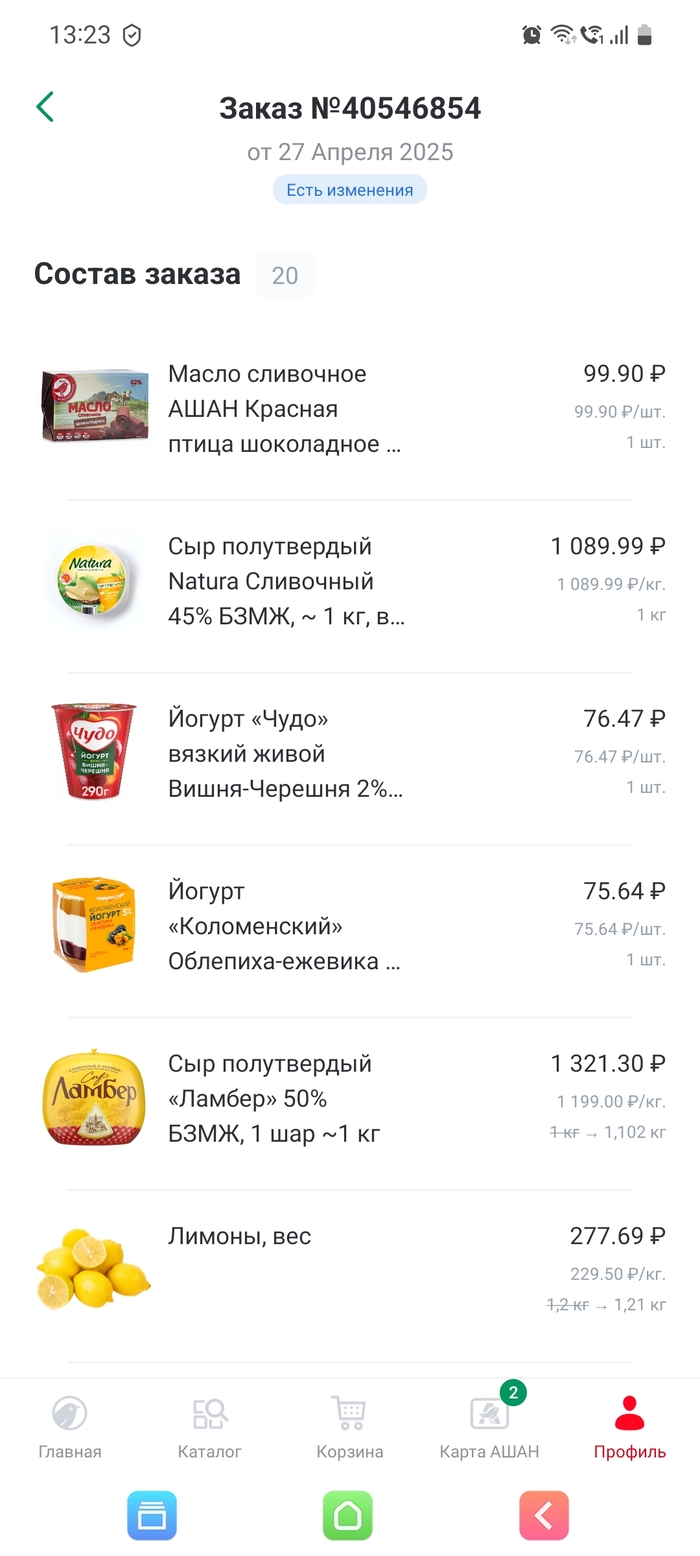700x1556 pixels.
Task: Open the Йогурт «Коломенский» Облепиха-ежевика item
Action: 285,926
